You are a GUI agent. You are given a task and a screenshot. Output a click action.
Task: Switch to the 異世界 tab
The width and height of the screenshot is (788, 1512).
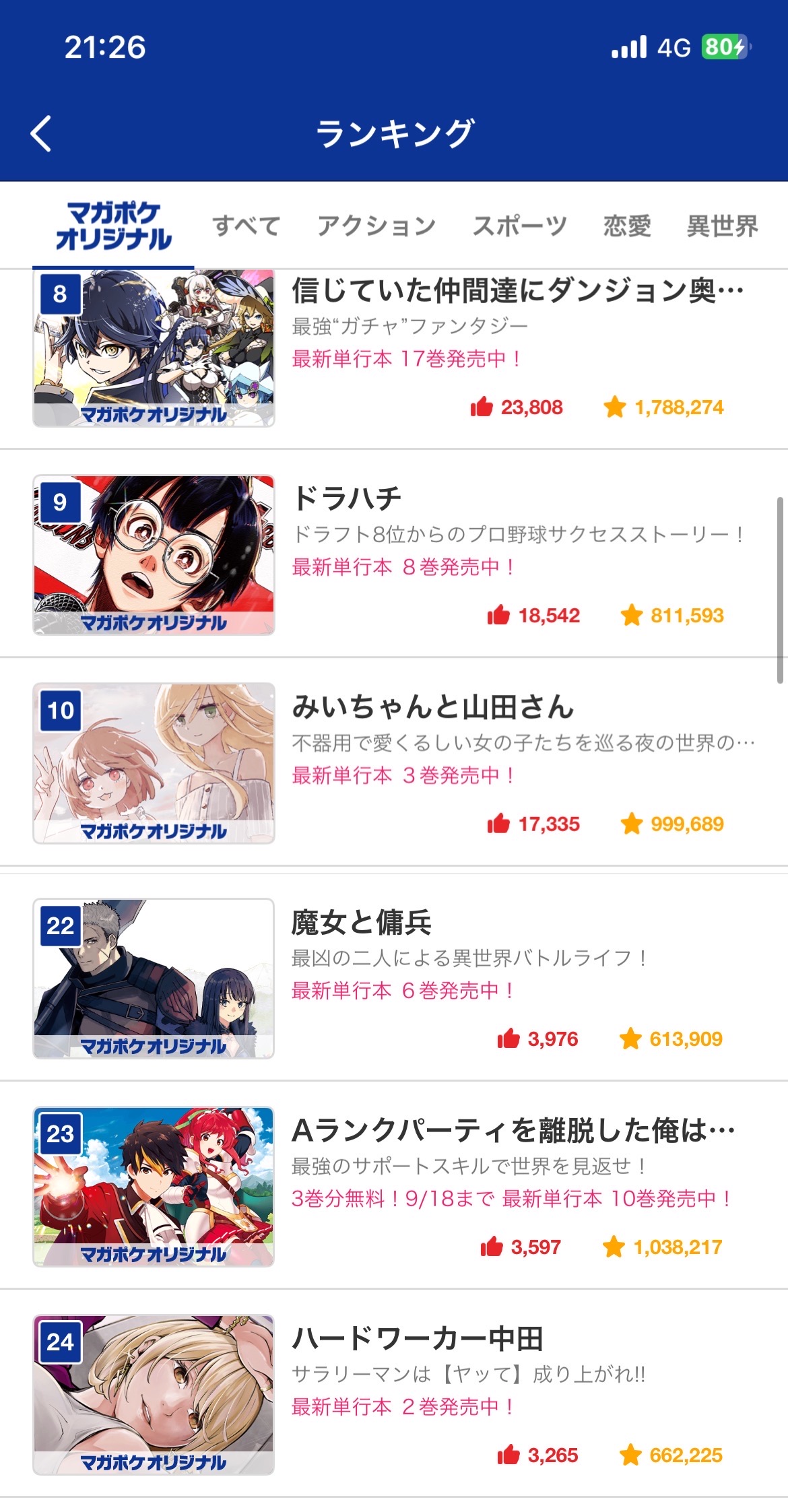click(722, 226)
